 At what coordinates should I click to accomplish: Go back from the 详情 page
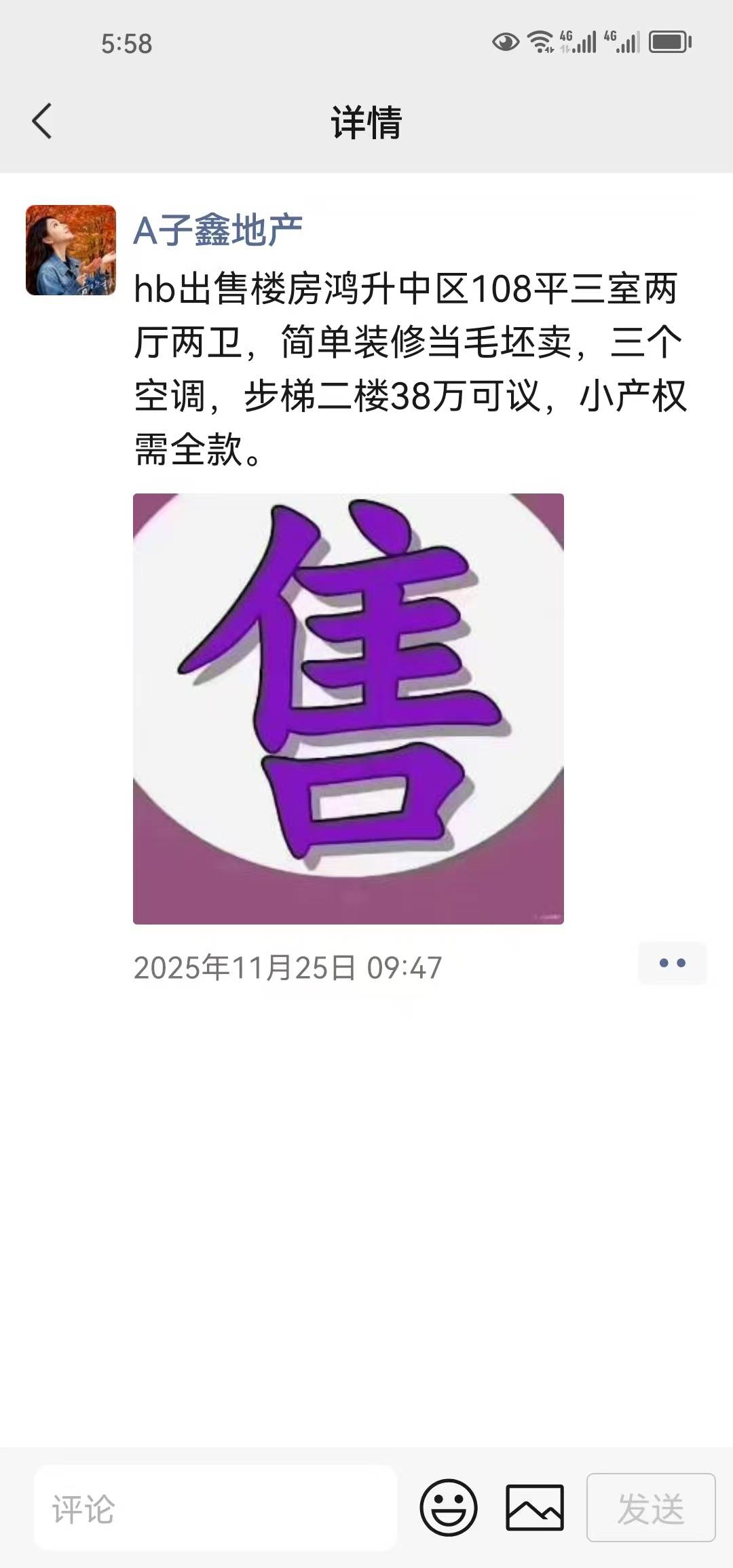pyautogui.click(x=42, y=122)
